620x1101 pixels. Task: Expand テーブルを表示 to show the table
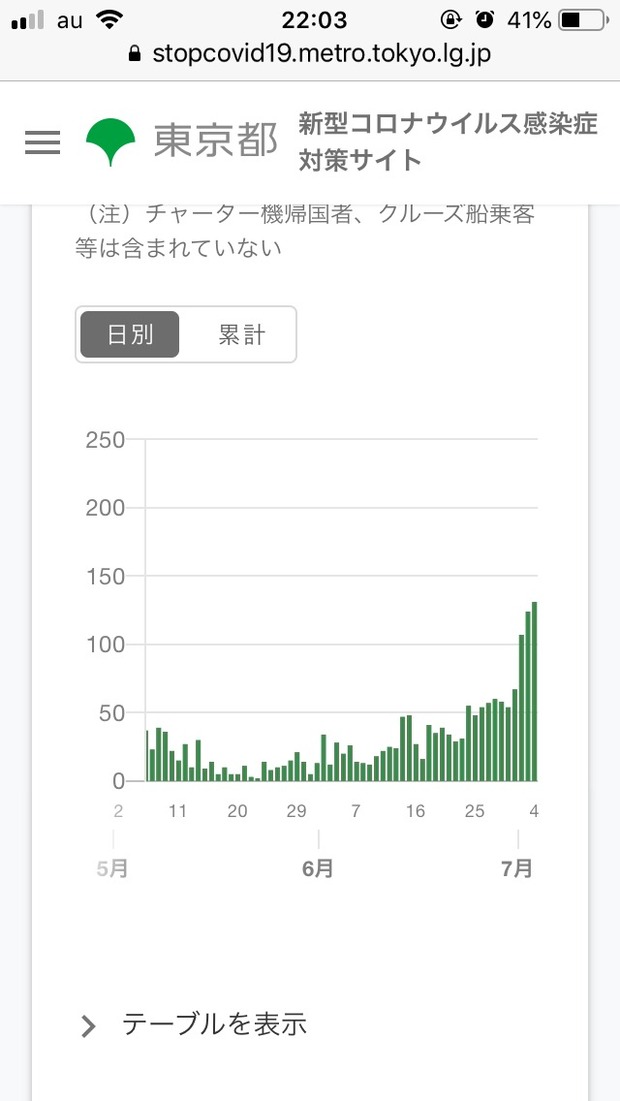[194, 1025]
